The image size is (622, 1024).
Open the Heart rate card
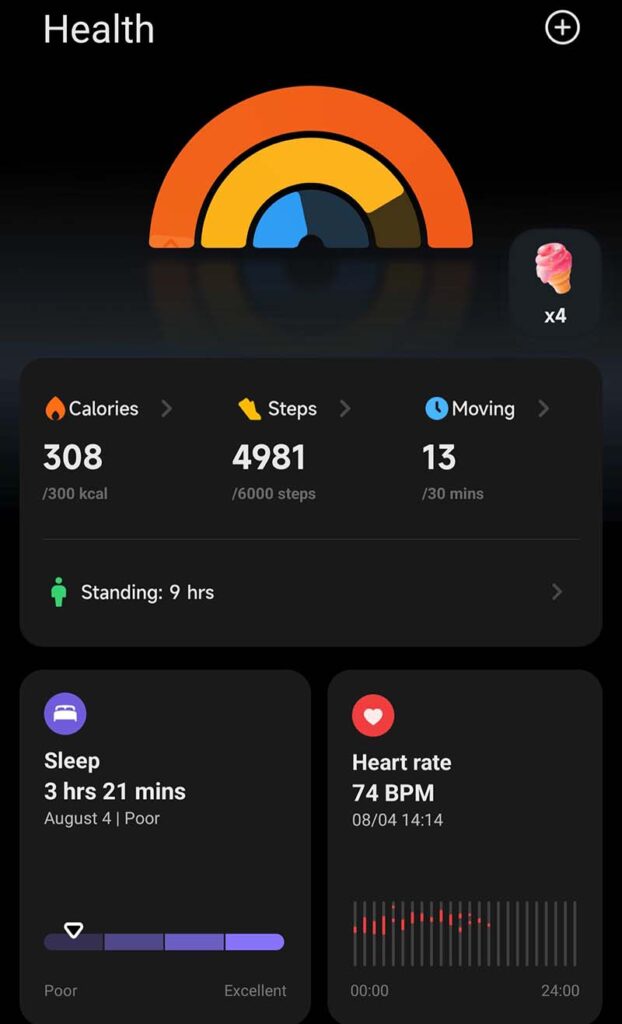pyautogui.click(x=464, y=845)
